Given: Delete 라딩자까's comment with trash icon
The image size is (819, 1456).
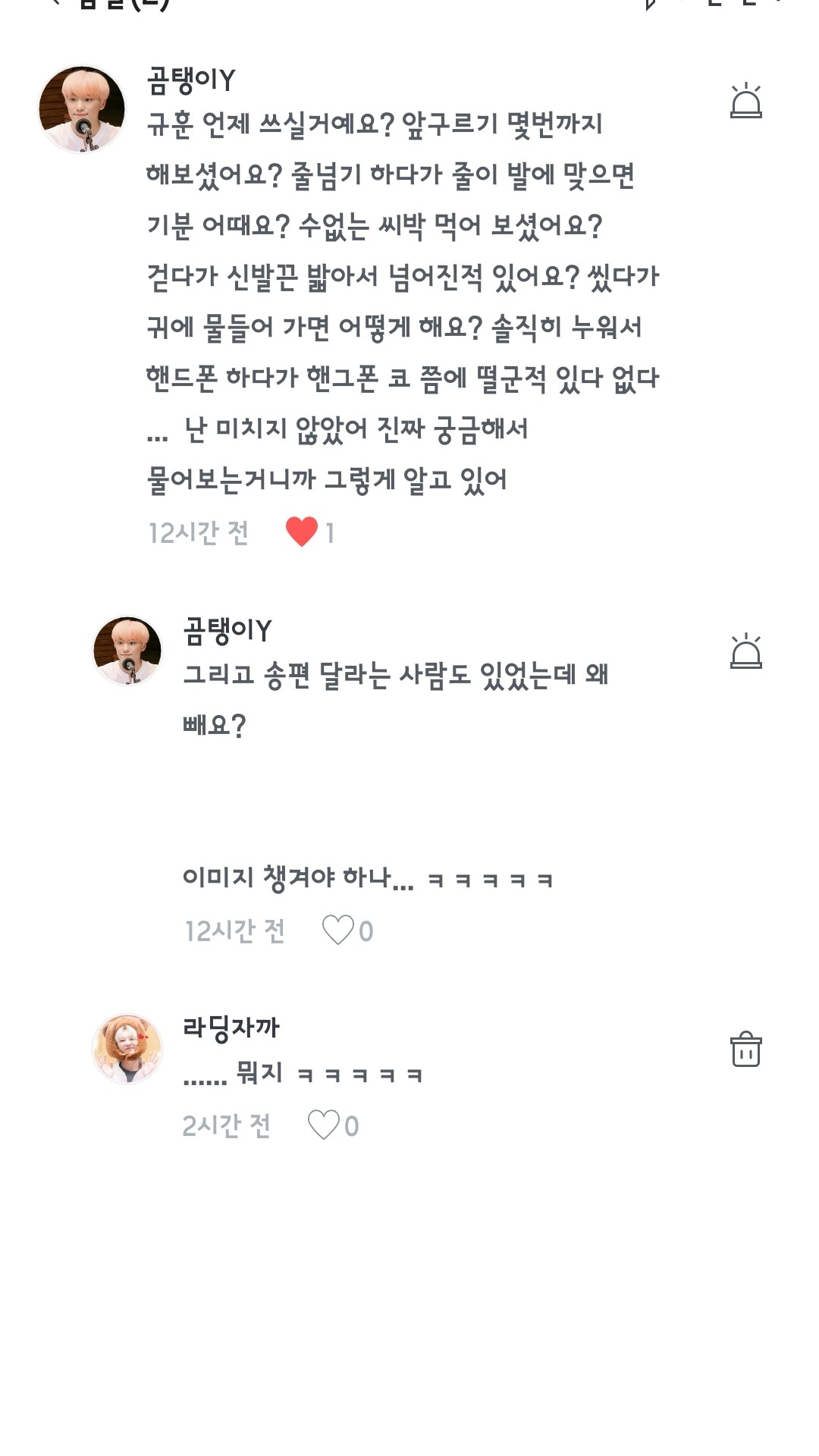Looking at the screenshot, I should click(x=745, y=1049).
